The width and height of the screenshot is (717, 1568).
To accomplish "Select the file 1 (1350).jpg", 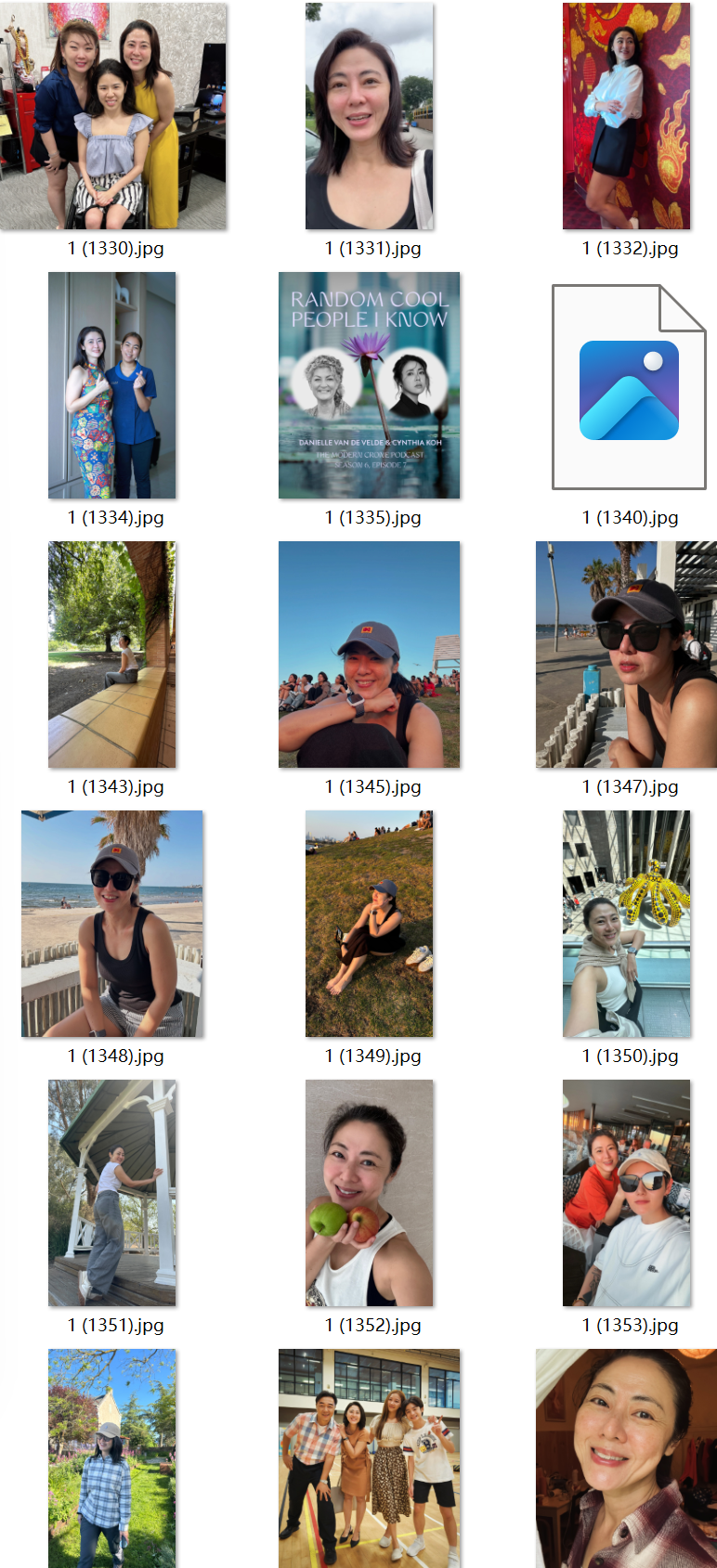I will click(x=627, y=924).
